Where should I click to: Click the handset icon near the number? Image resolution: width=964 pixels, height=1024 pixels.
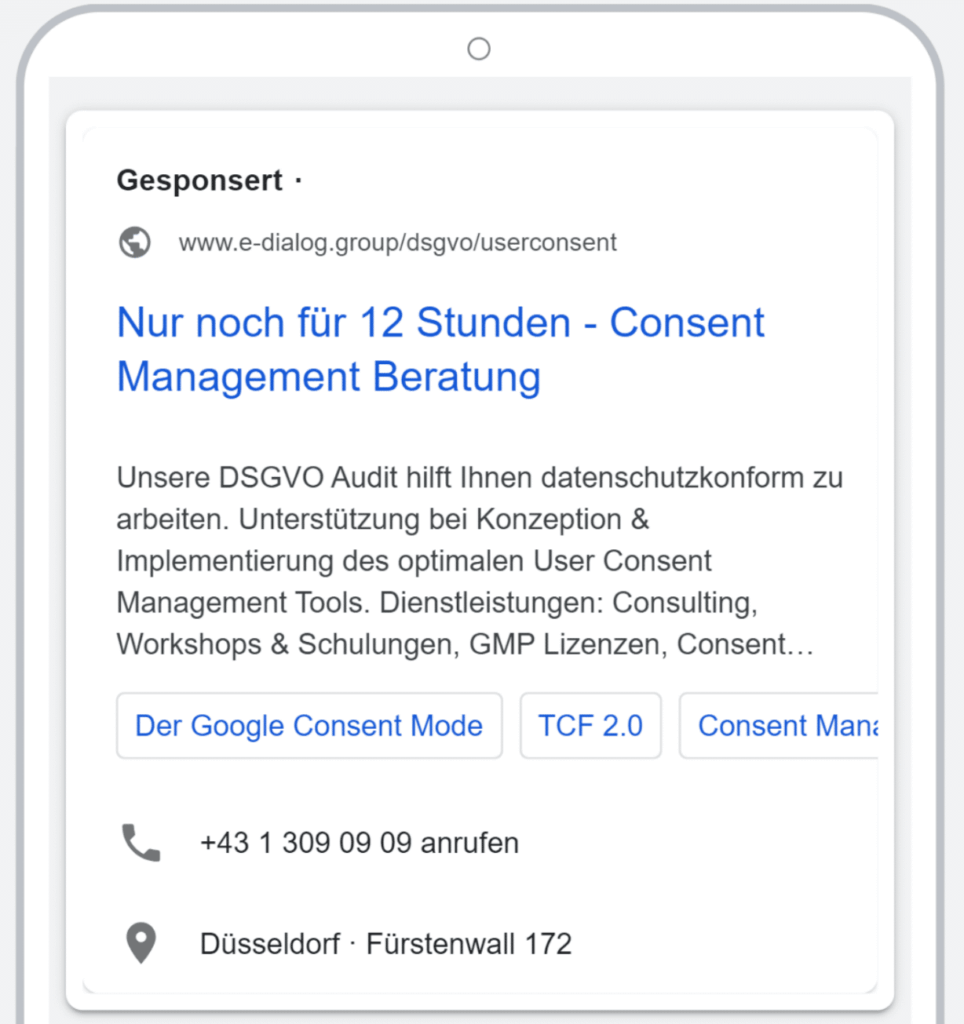[x=141, y=842]
